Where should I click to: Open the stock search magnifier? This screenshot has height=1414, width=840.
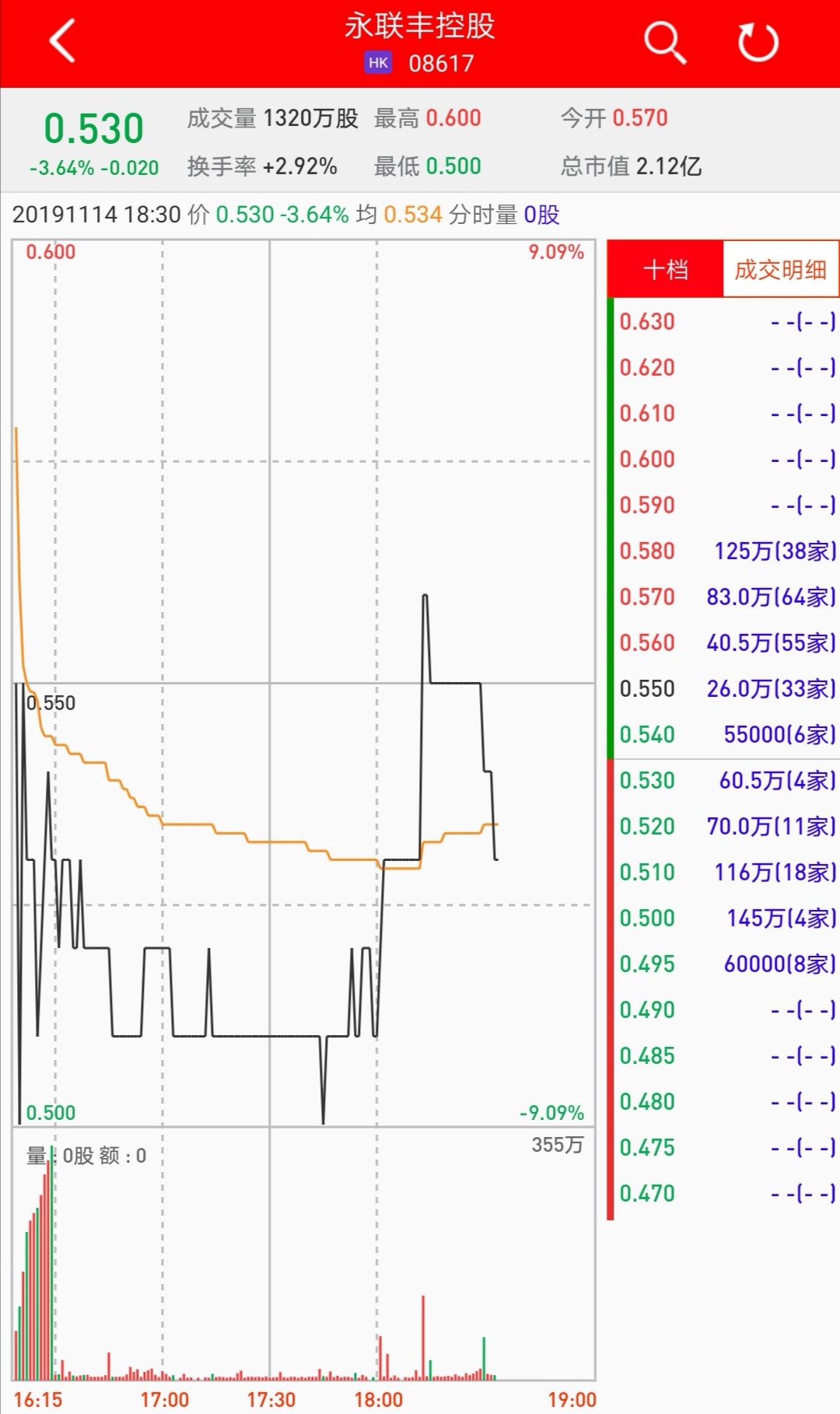pyautogui.click(x=665, y=42)
